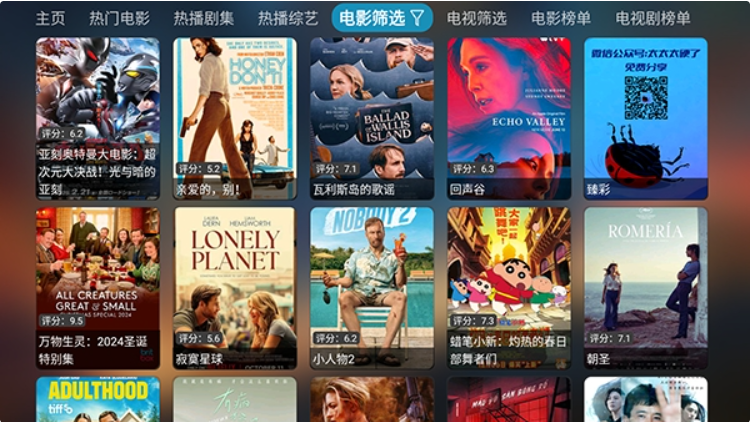Tap the 臻彩 movie tile

[x=646, y=118]
